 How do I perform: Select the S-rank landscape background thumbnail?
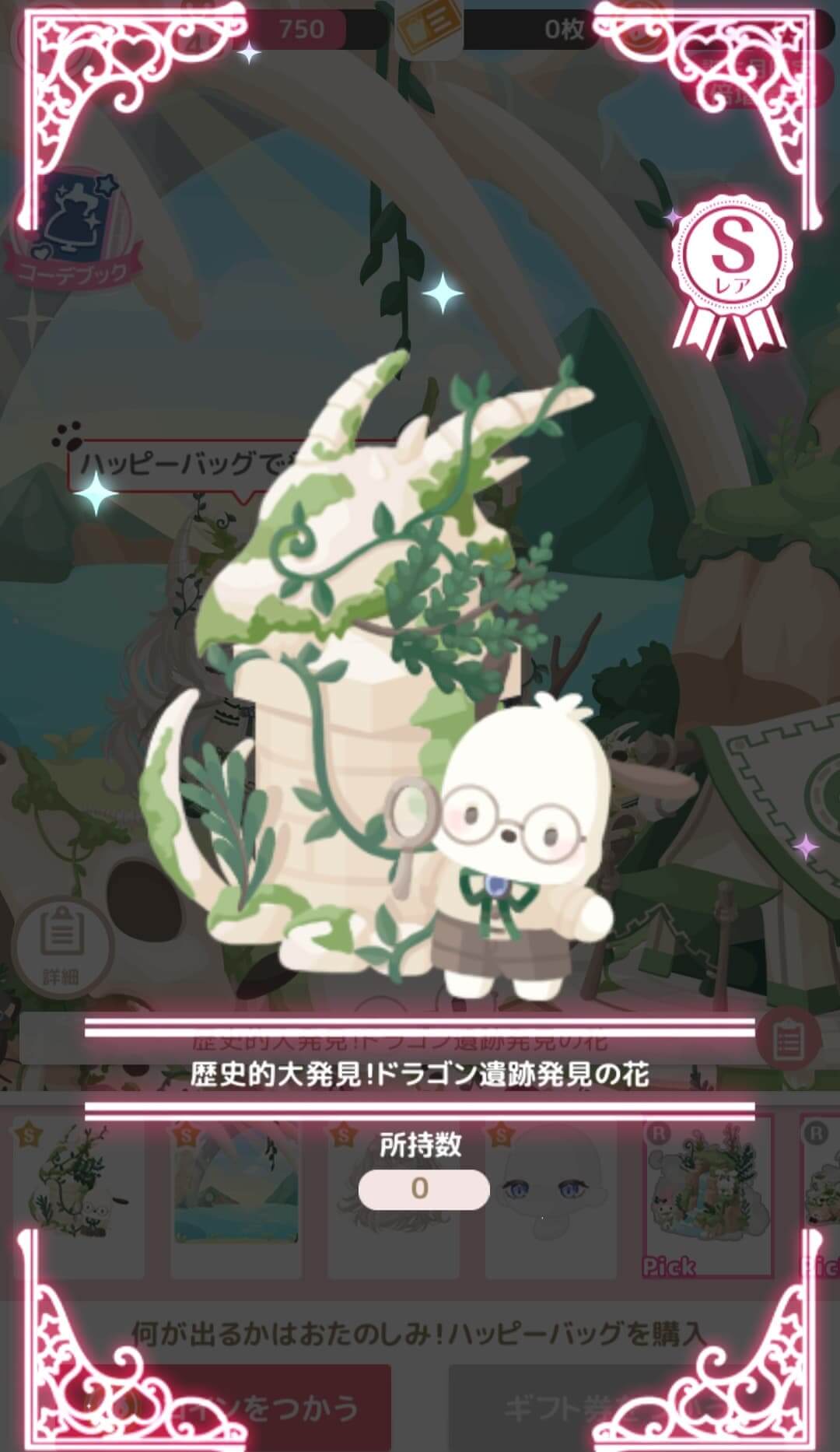point(236,1198)
